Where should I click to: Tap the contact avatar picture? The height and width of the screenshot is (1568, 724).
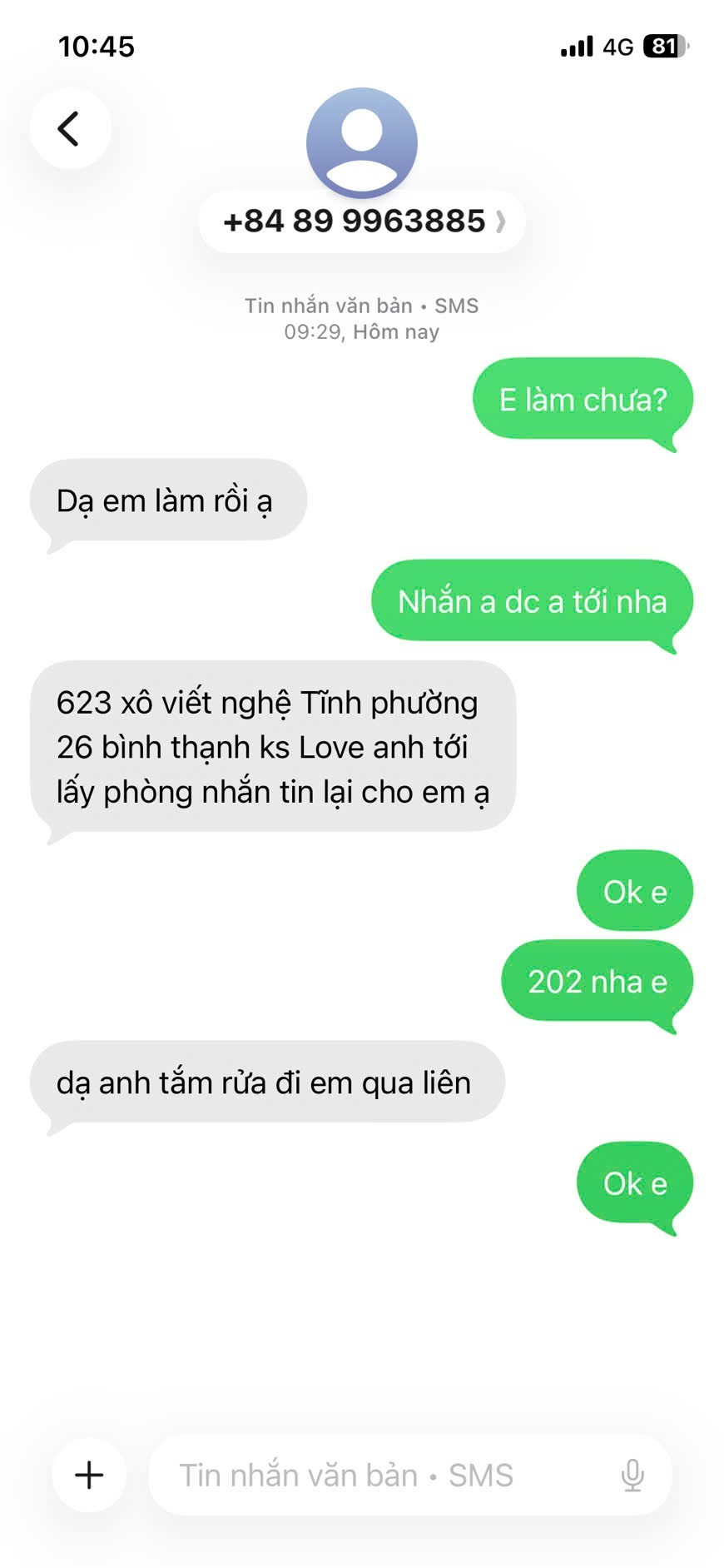pos(361,142)
